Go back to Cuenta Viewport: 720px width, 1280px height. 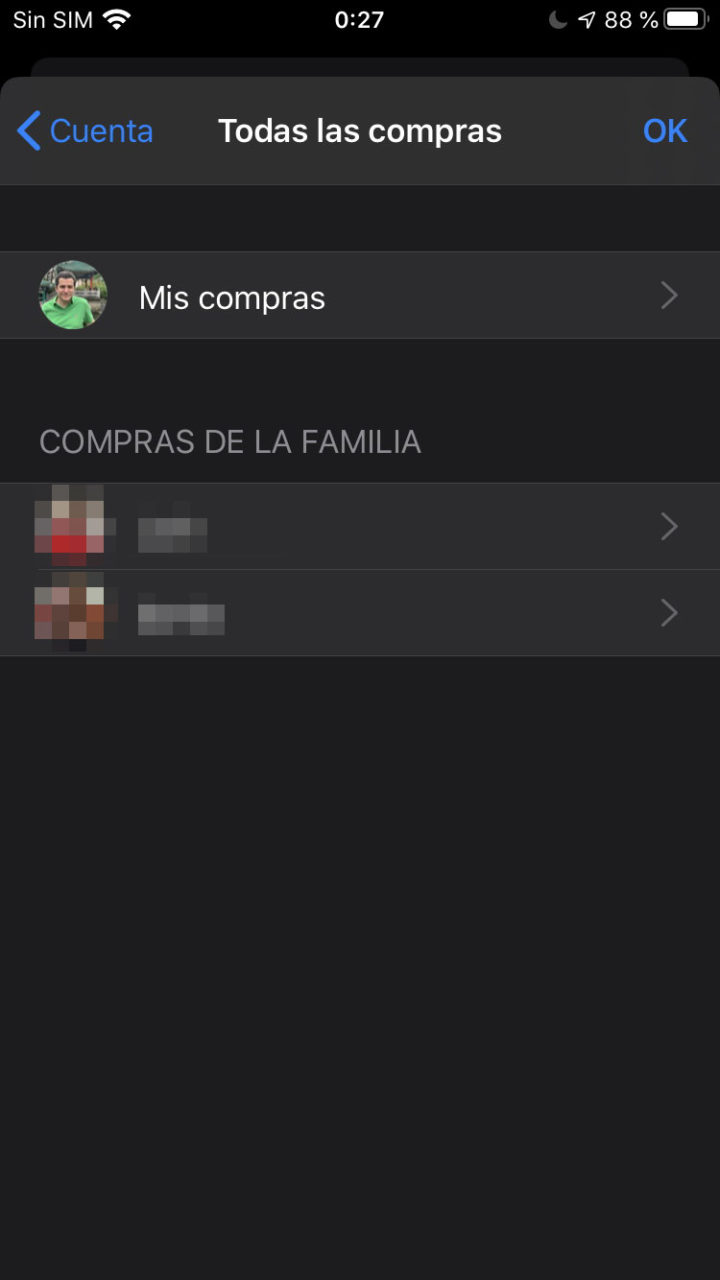[86, 131]
